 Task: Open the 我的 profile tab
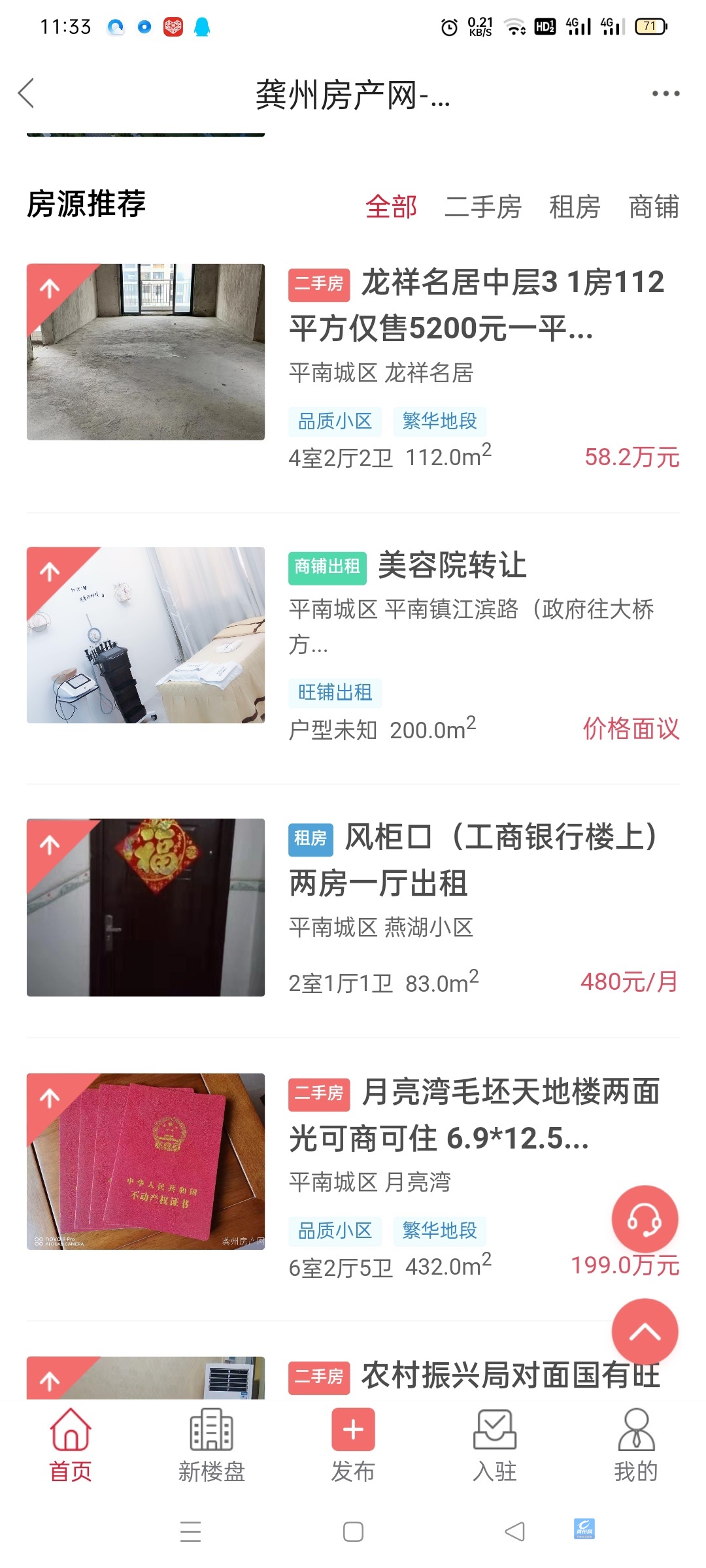click(635, 1445)
